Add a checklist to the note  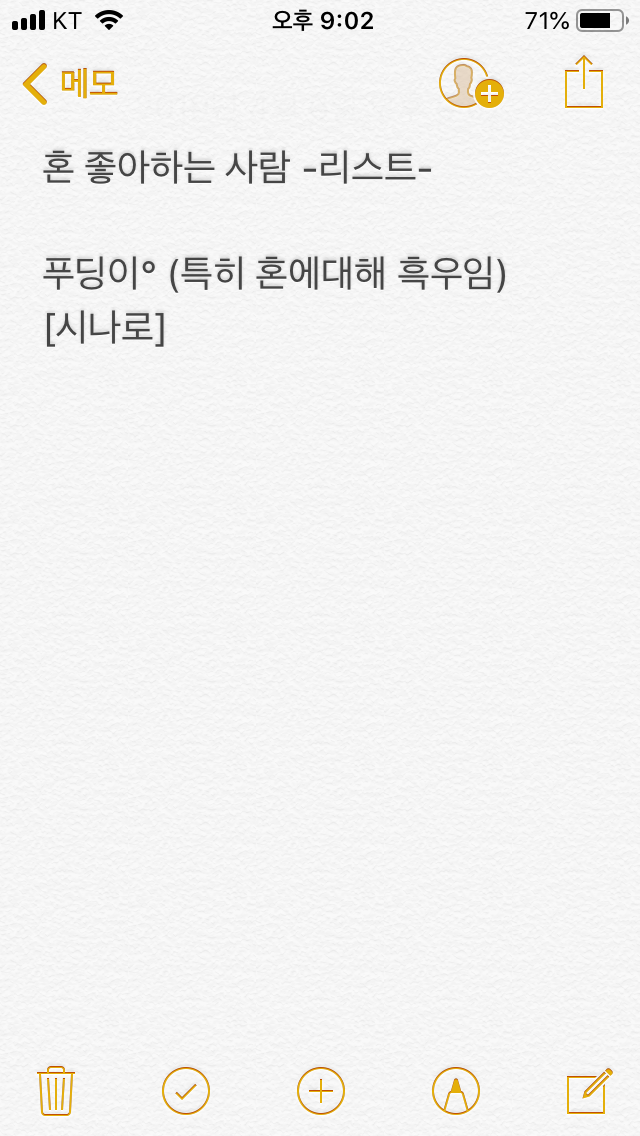pyautogui.click(x=186, y=1090)
